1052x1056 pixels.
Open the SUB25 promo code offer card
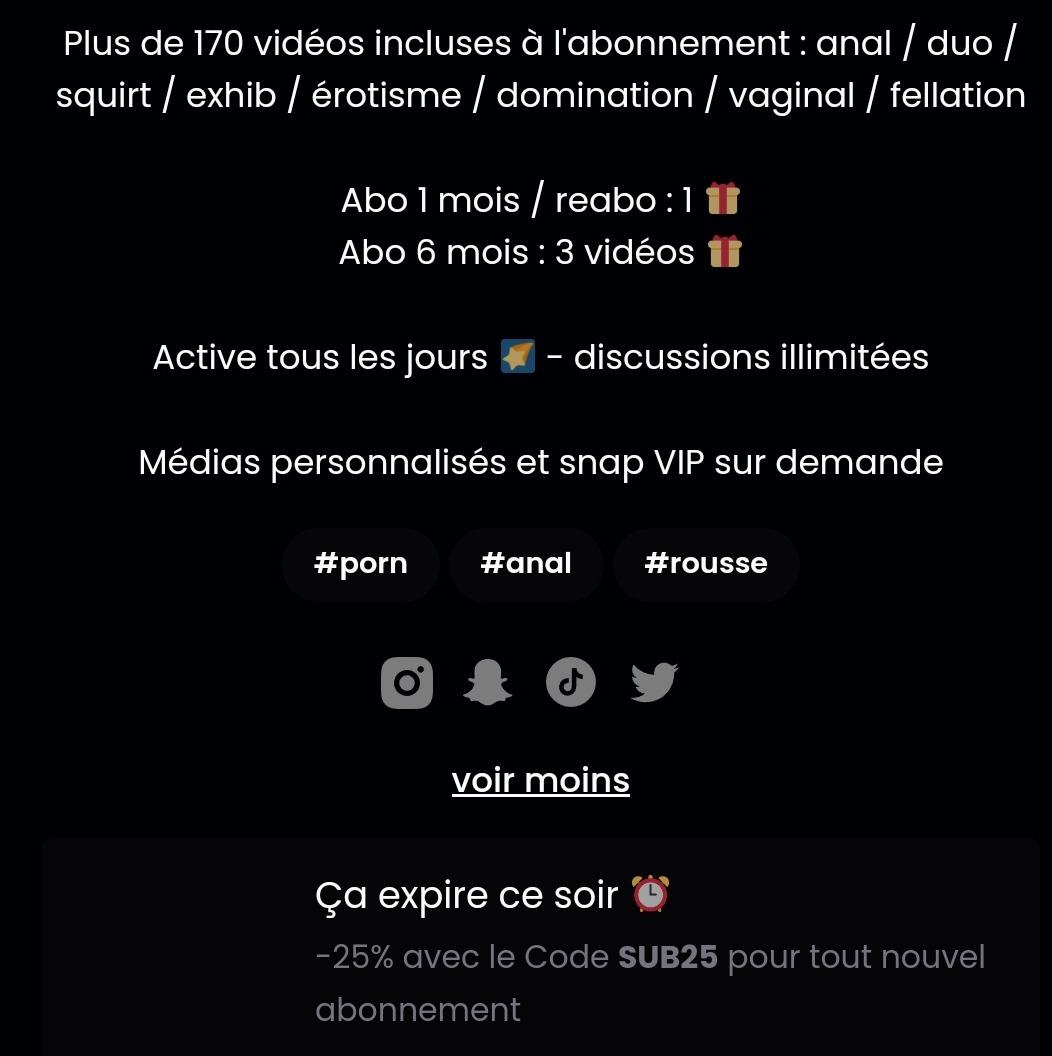coord(540,950)
